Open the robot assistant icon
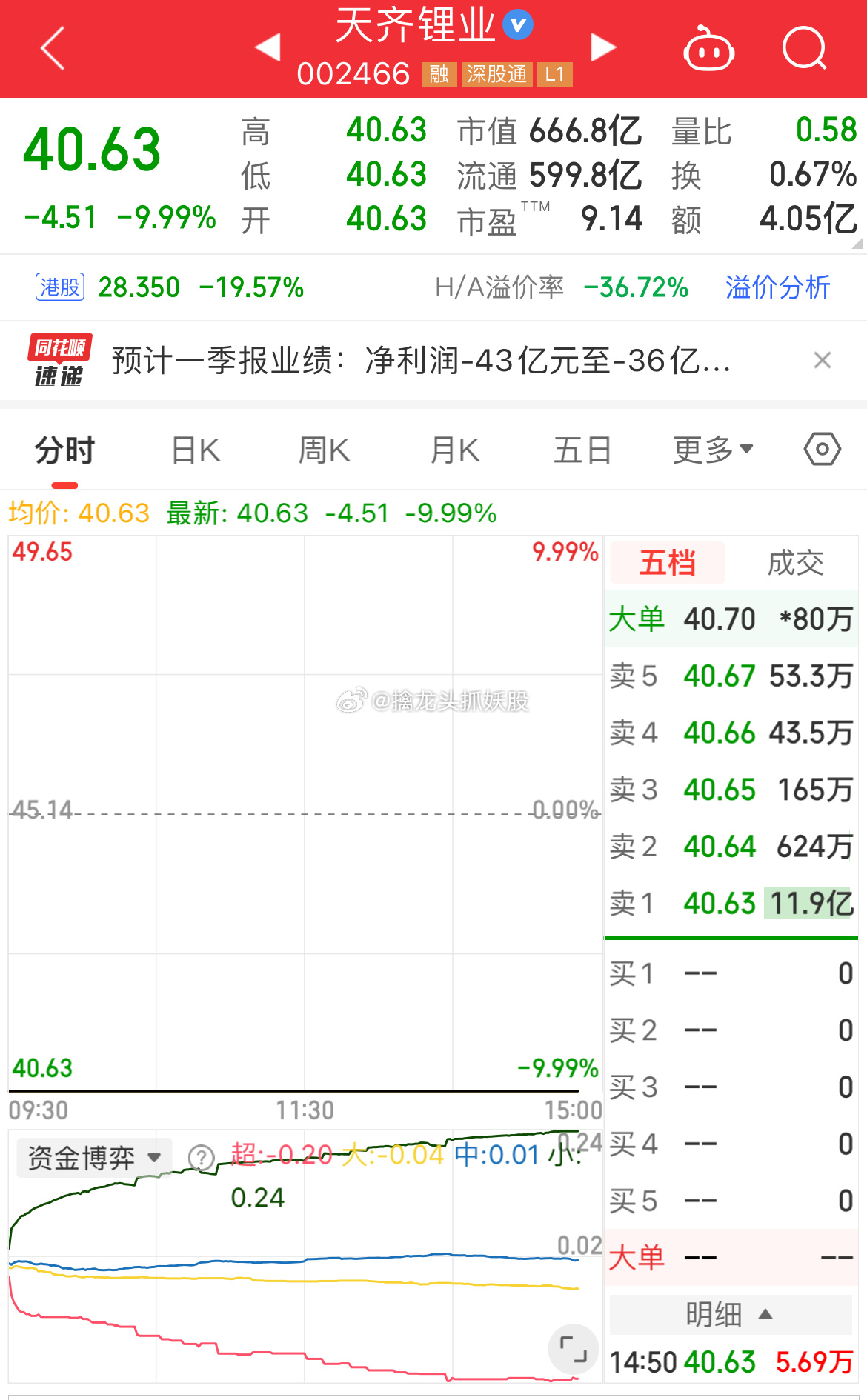867x1400 pixels. point(708,49)
